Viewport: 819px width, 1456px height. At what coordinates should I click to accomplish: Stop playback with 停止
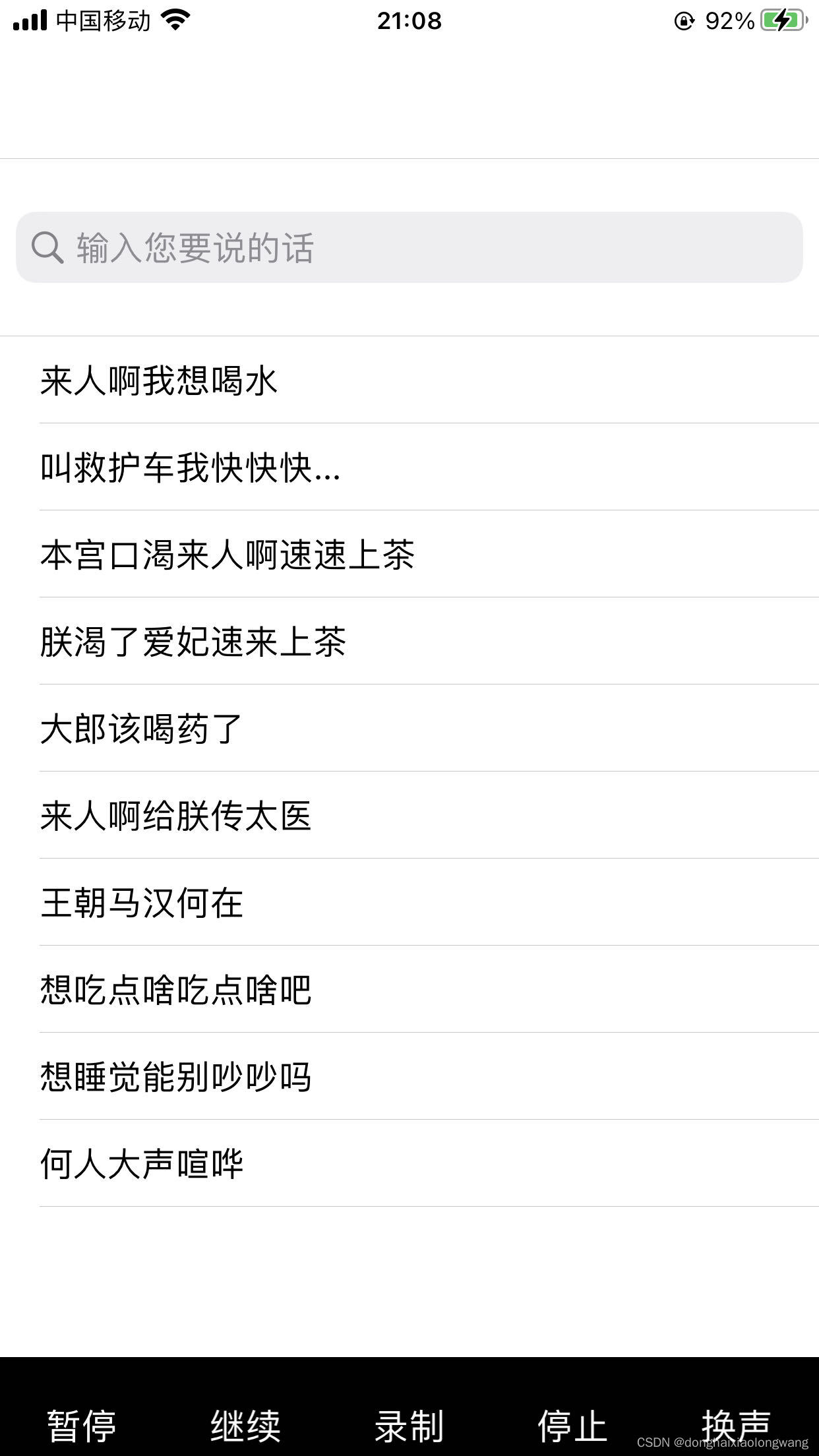click(572, 1426)
